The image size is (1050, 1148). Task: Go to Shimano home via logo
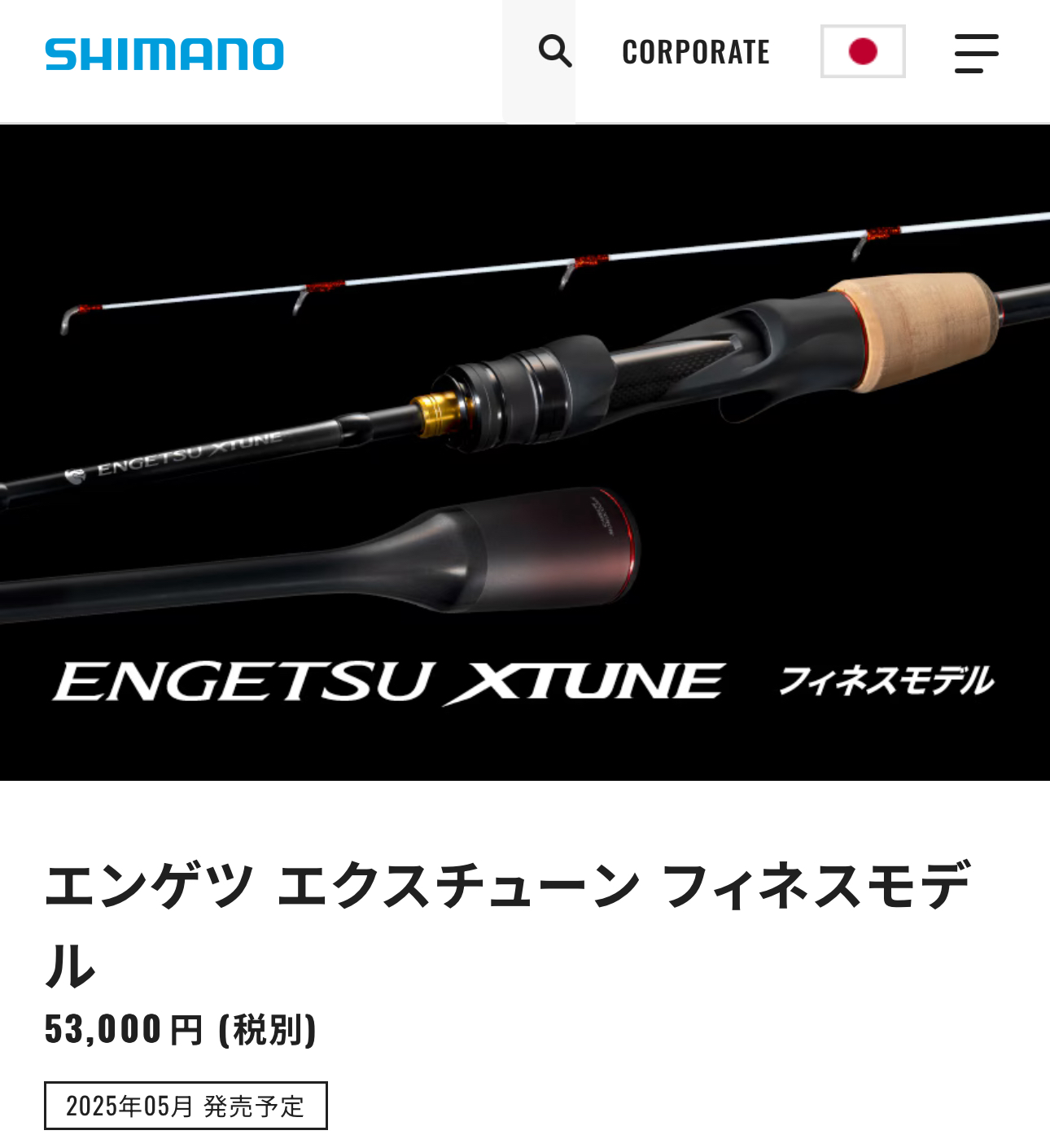(x=164, y=54)
